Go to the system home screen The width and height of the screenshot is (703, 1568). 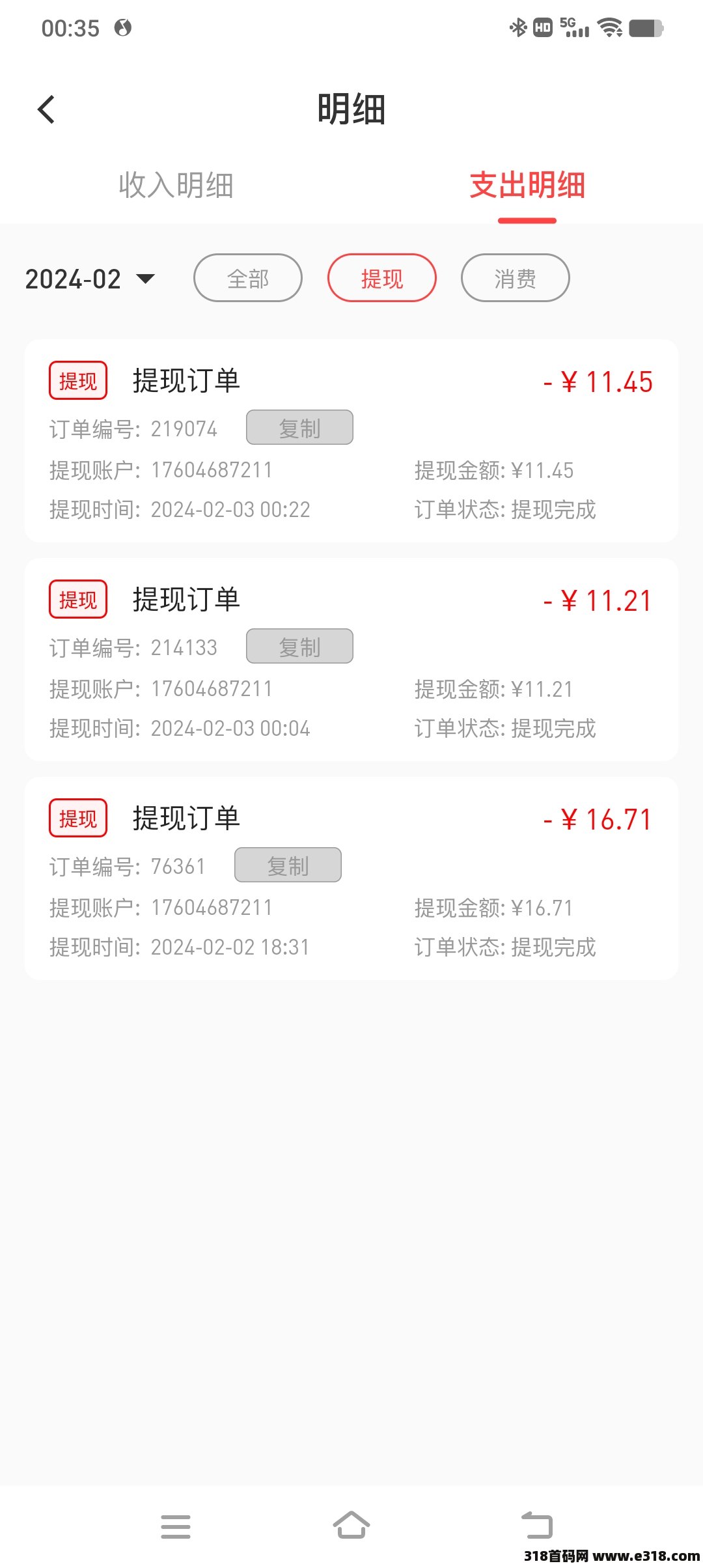coord(351,1525)
